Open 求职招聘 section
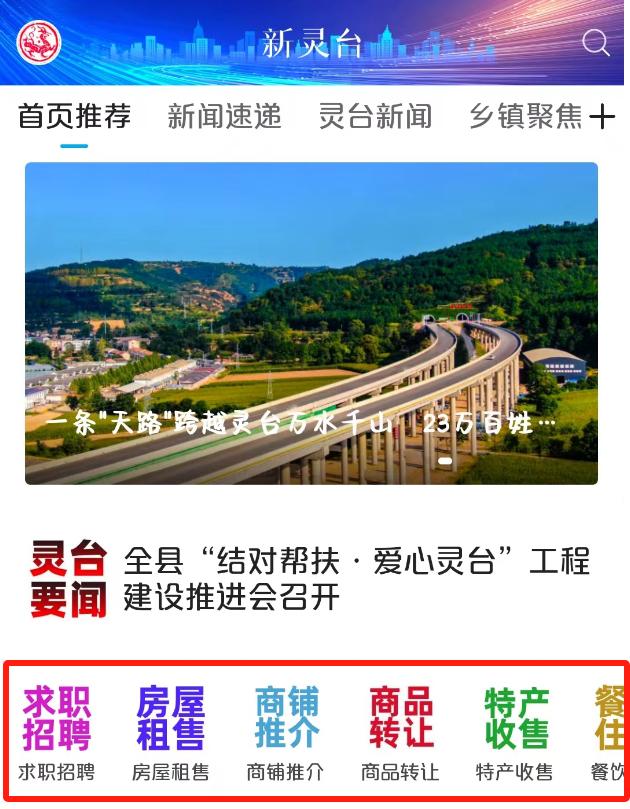630x809 pixels. click(57, 731)
